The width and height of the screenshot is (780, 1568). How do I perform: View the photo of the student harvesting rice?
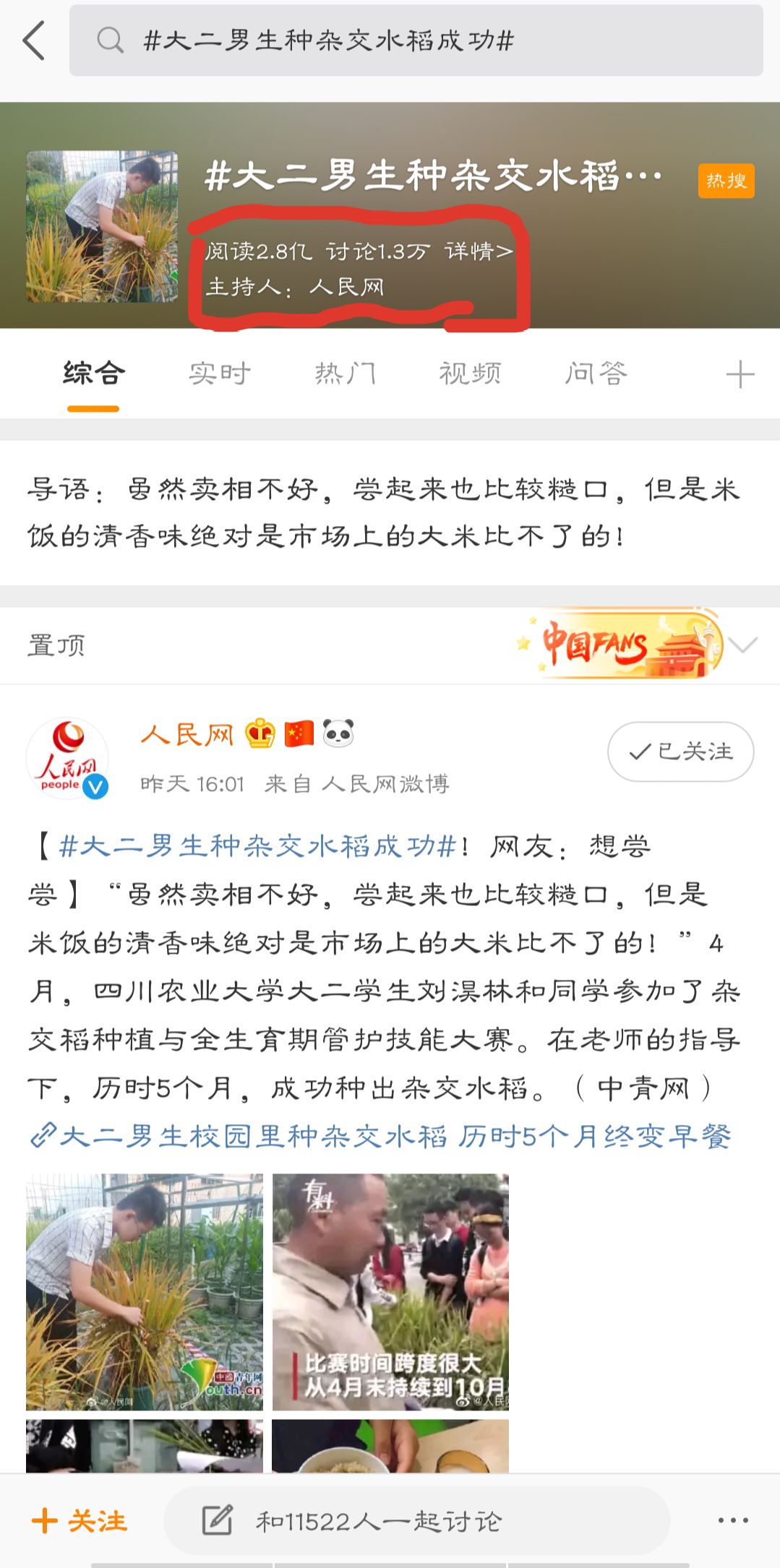(145, 1291)
